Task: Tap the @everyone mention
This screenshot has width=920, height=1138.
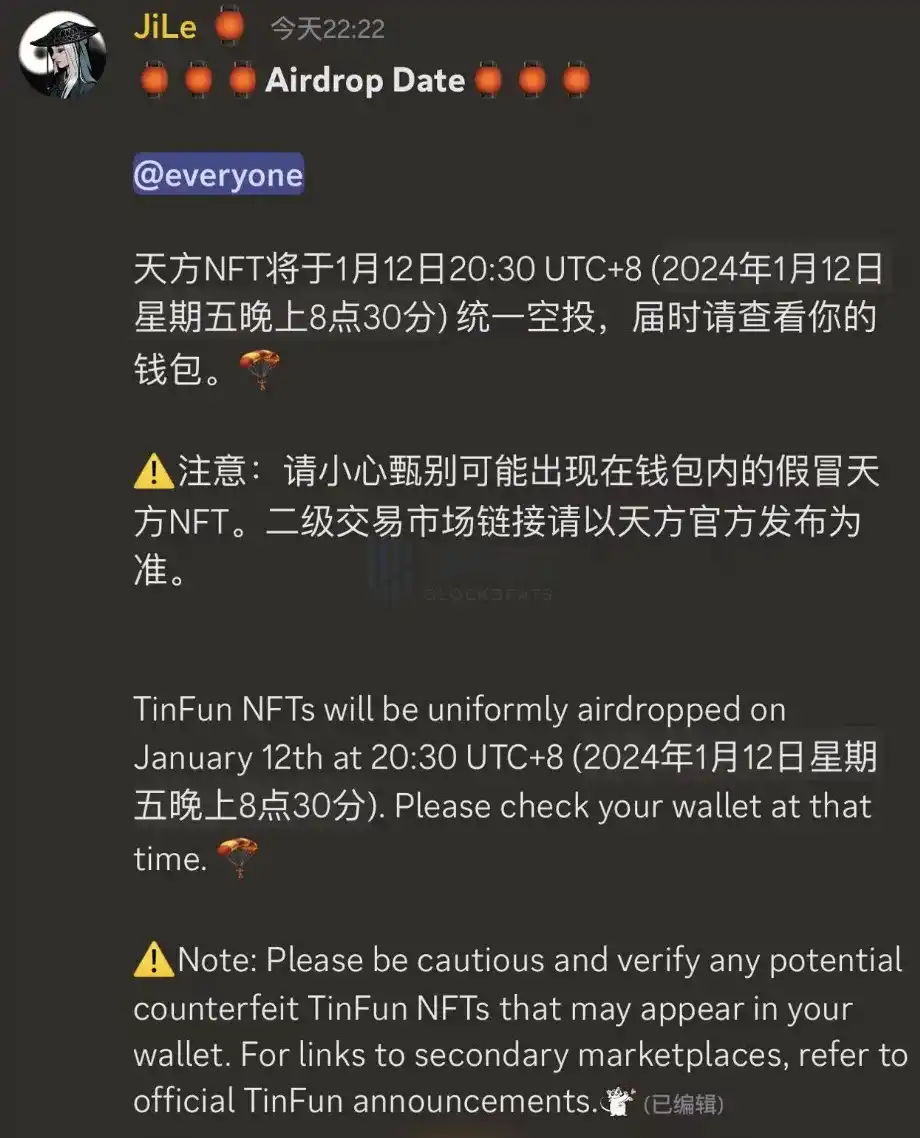Action: point(218,175)
